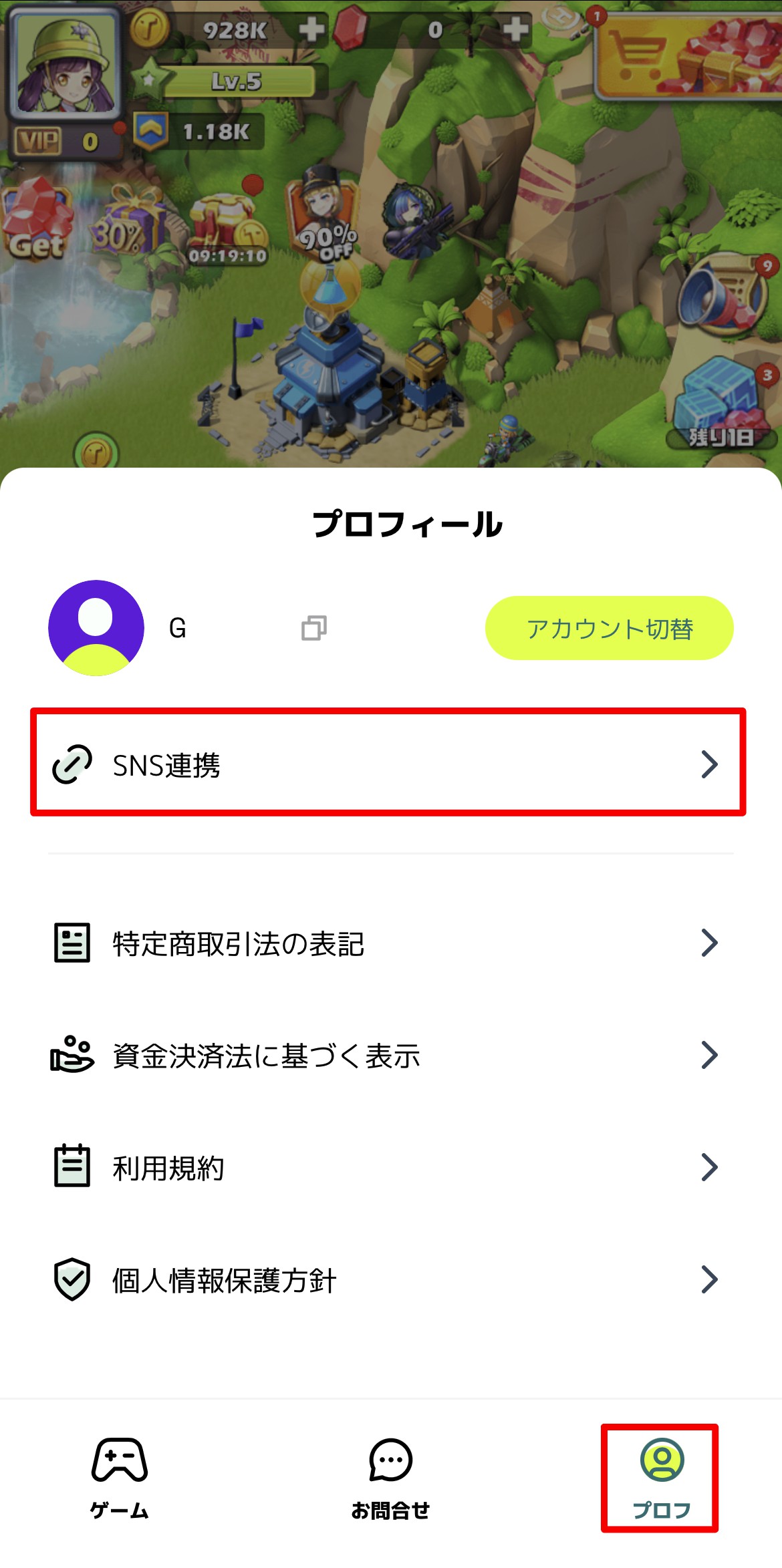
Task: Tap the アカウント切替 button
Action: [609, 628]
